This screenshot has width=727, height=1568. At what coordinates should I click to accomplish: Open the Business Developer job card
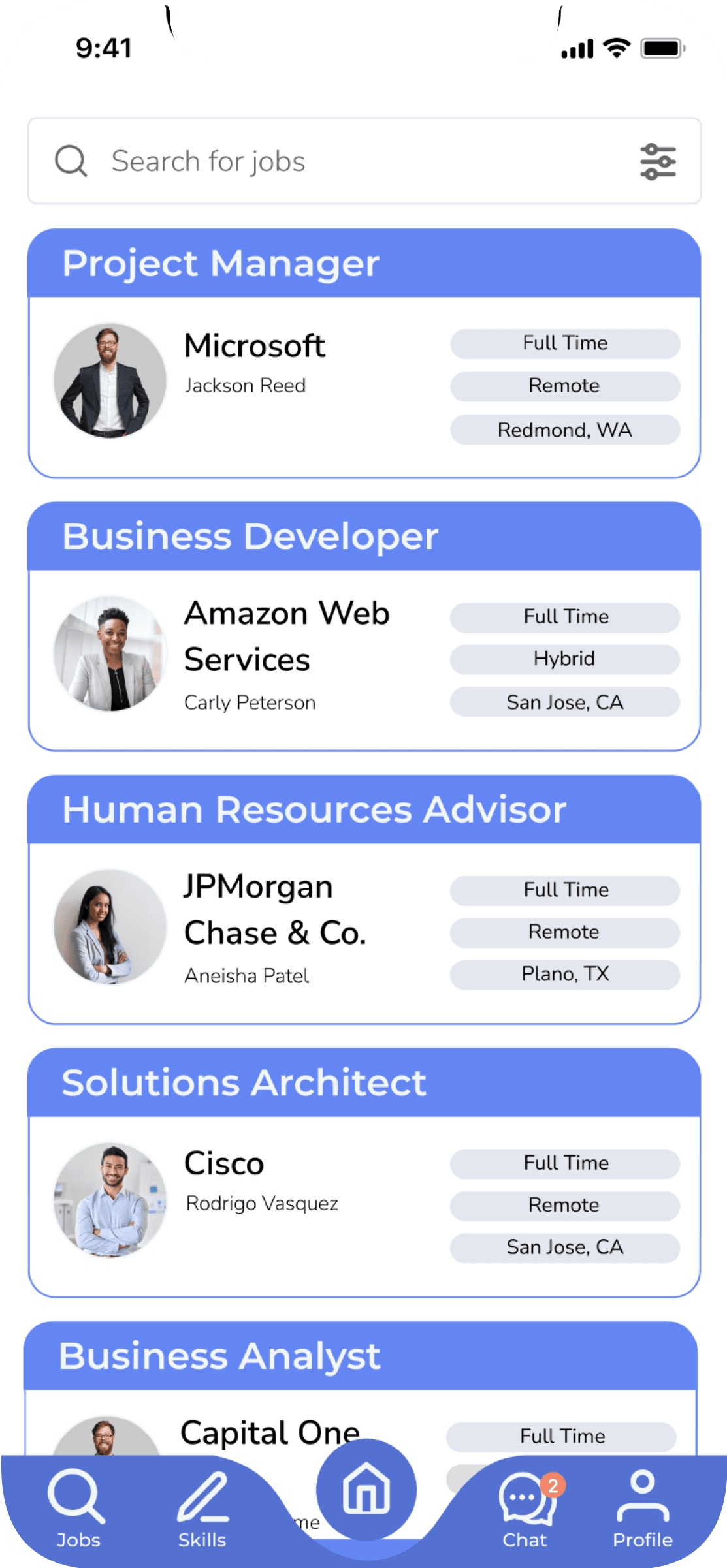[x=364, y=627]
